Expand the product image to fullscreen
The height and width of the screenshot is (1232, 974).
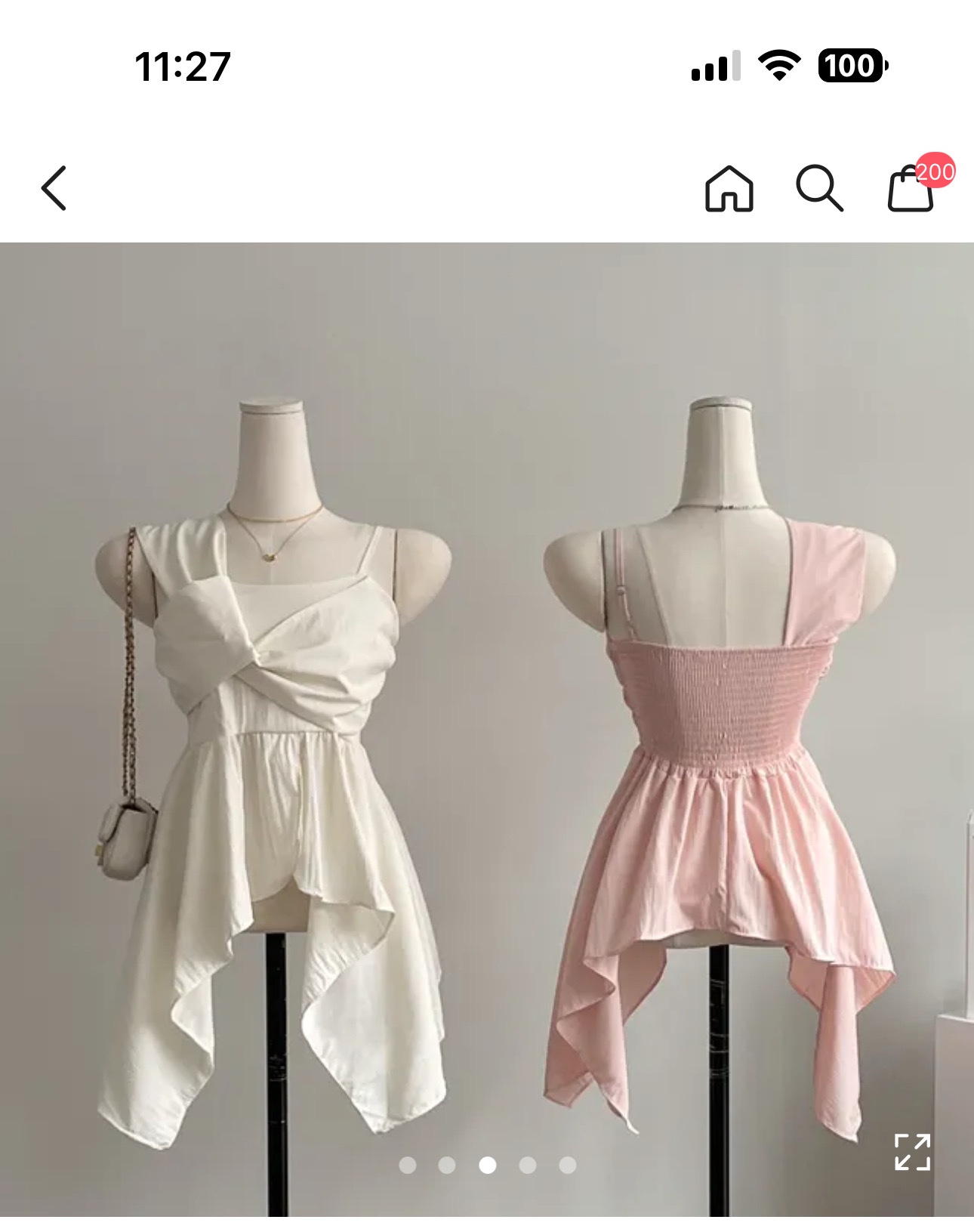pos(912,1152)
